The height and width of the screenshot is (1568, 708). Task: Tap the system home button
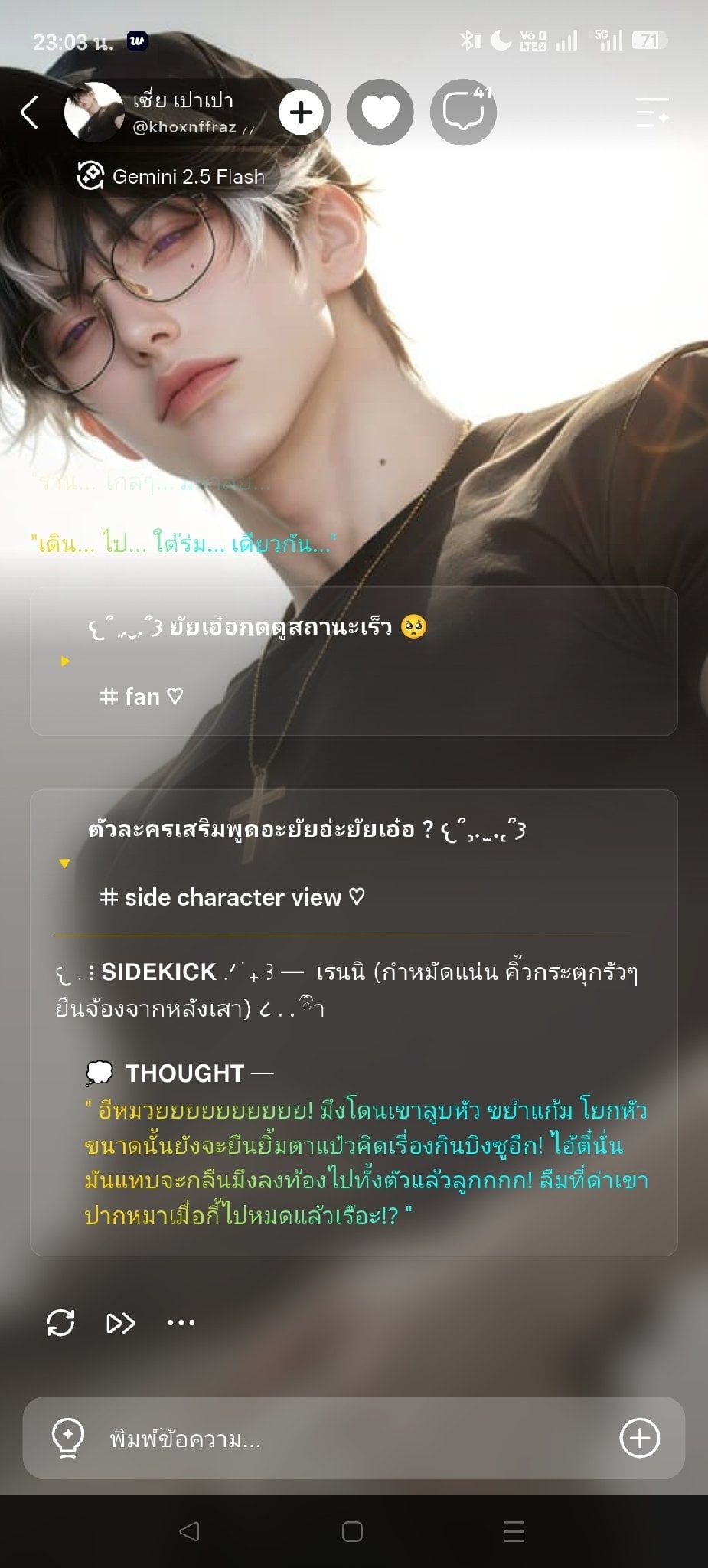coord(352,1531)
